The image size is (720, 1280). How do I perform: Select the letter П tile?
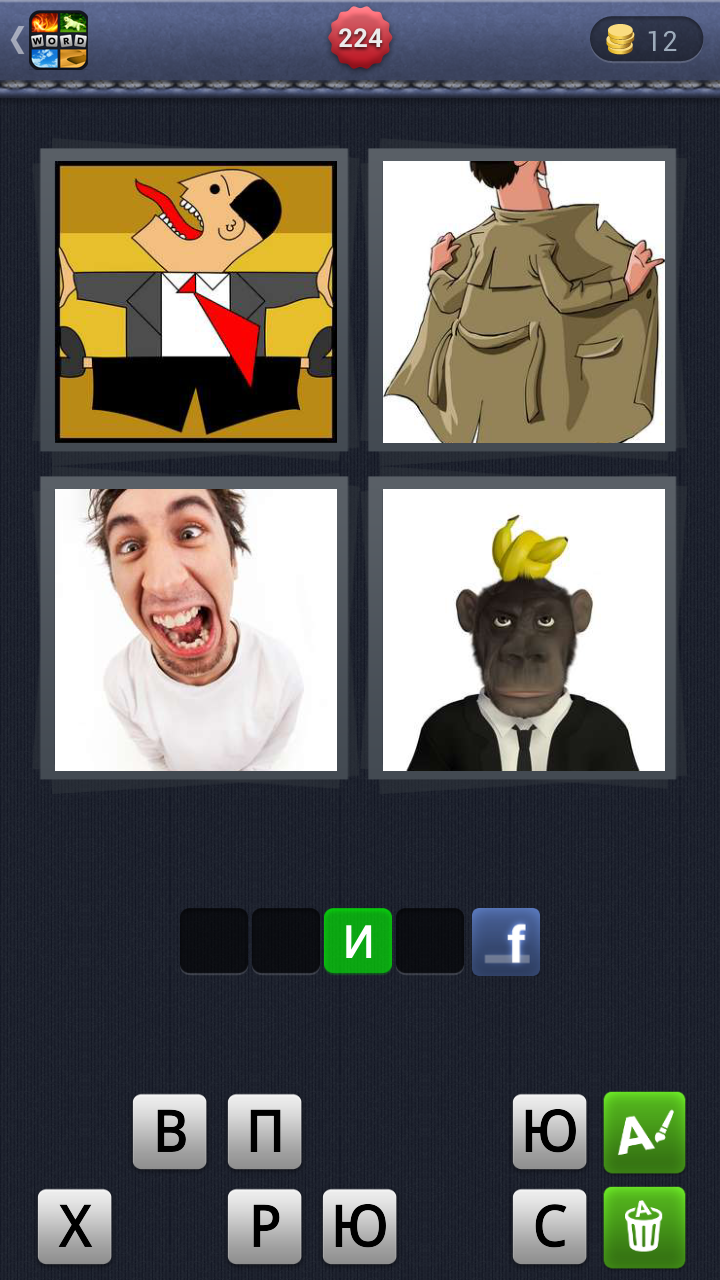point(265,1132)
